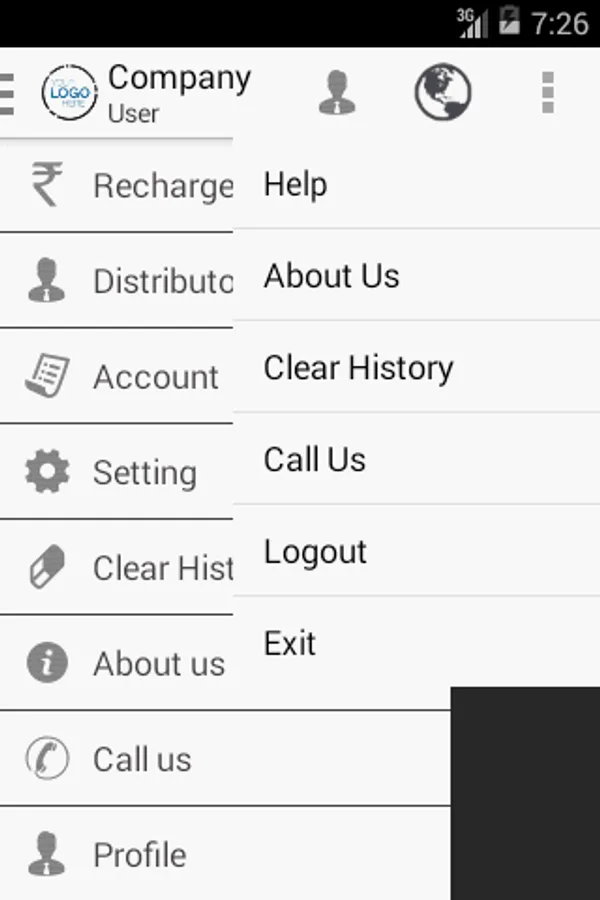This screenshot has height=900, width=600.
Task: Go to Account in the drawer
Action: point(117,377)
